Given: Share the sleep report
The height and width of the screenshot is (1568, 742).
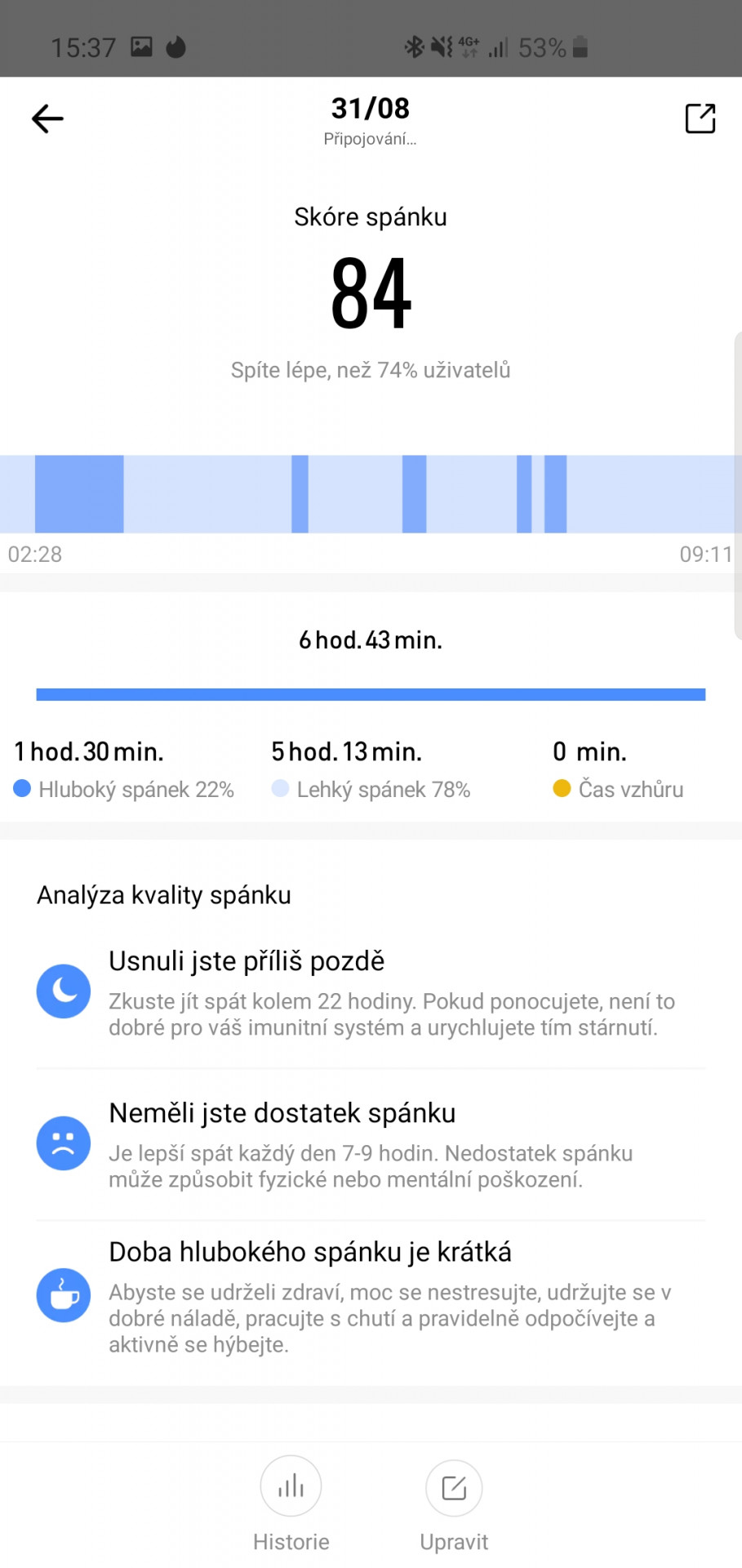Looking at the screenshot, I should pyautogui.click(x=700, y=118).
